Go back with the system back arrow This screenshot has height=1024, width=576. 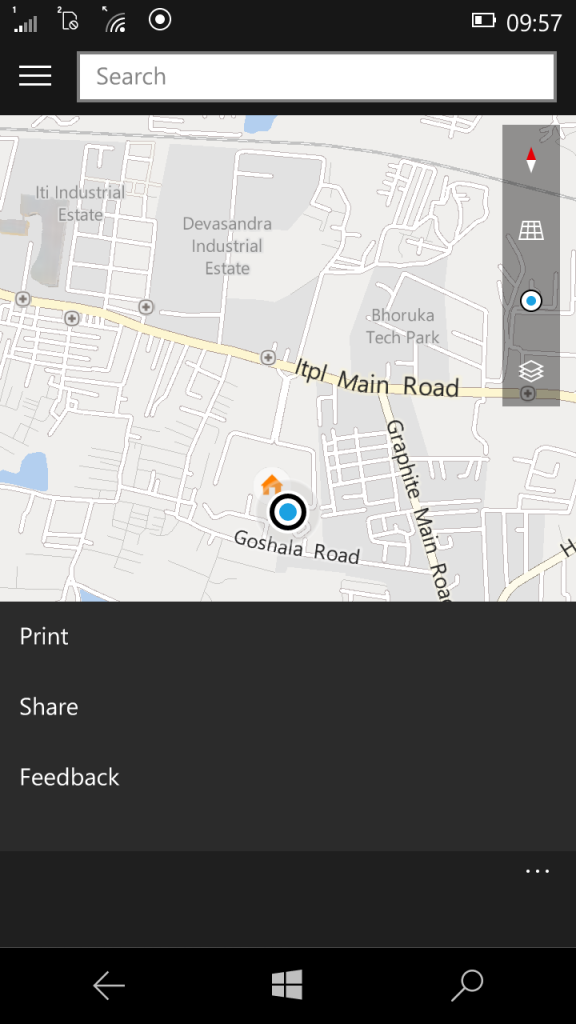click(x=109, y=985)
